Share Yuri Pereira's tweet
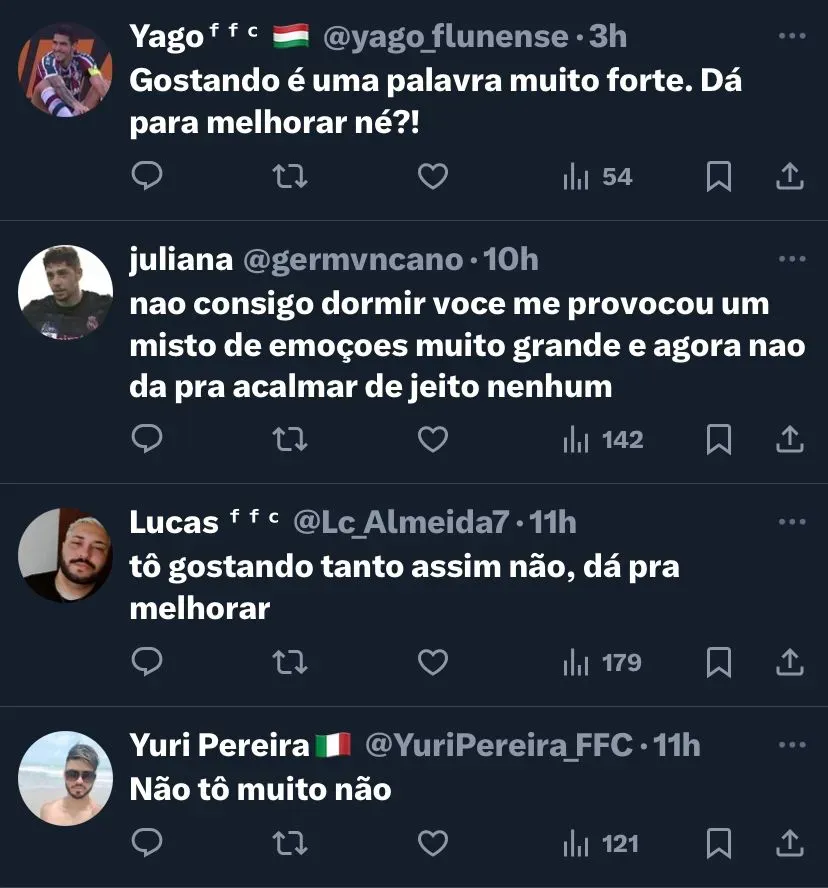This screenshot has height=888, width=828. [790, 843]
